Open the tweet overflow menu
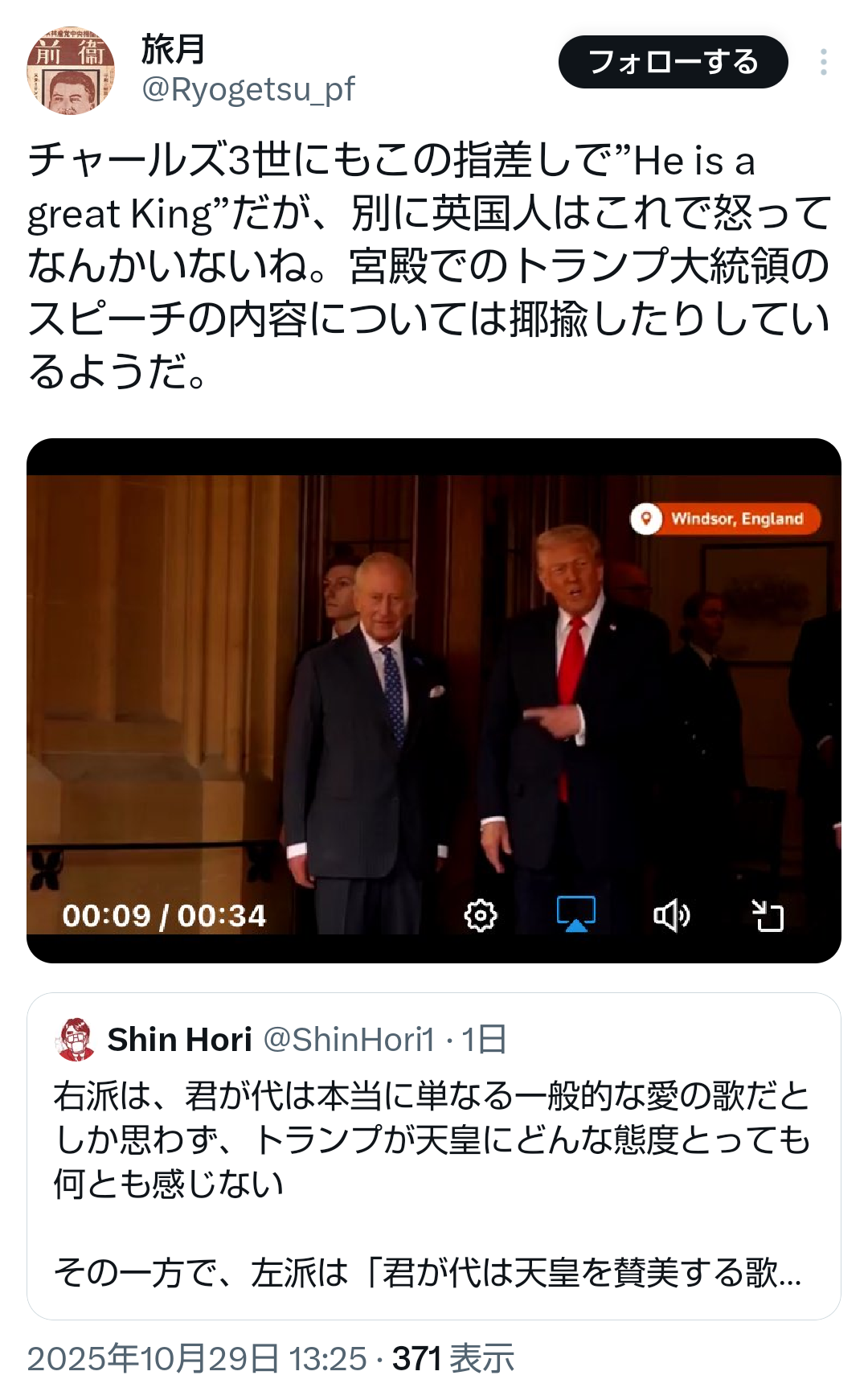Image resolution: width=868 pixels, height=1400 pixels. click(823, 62)
